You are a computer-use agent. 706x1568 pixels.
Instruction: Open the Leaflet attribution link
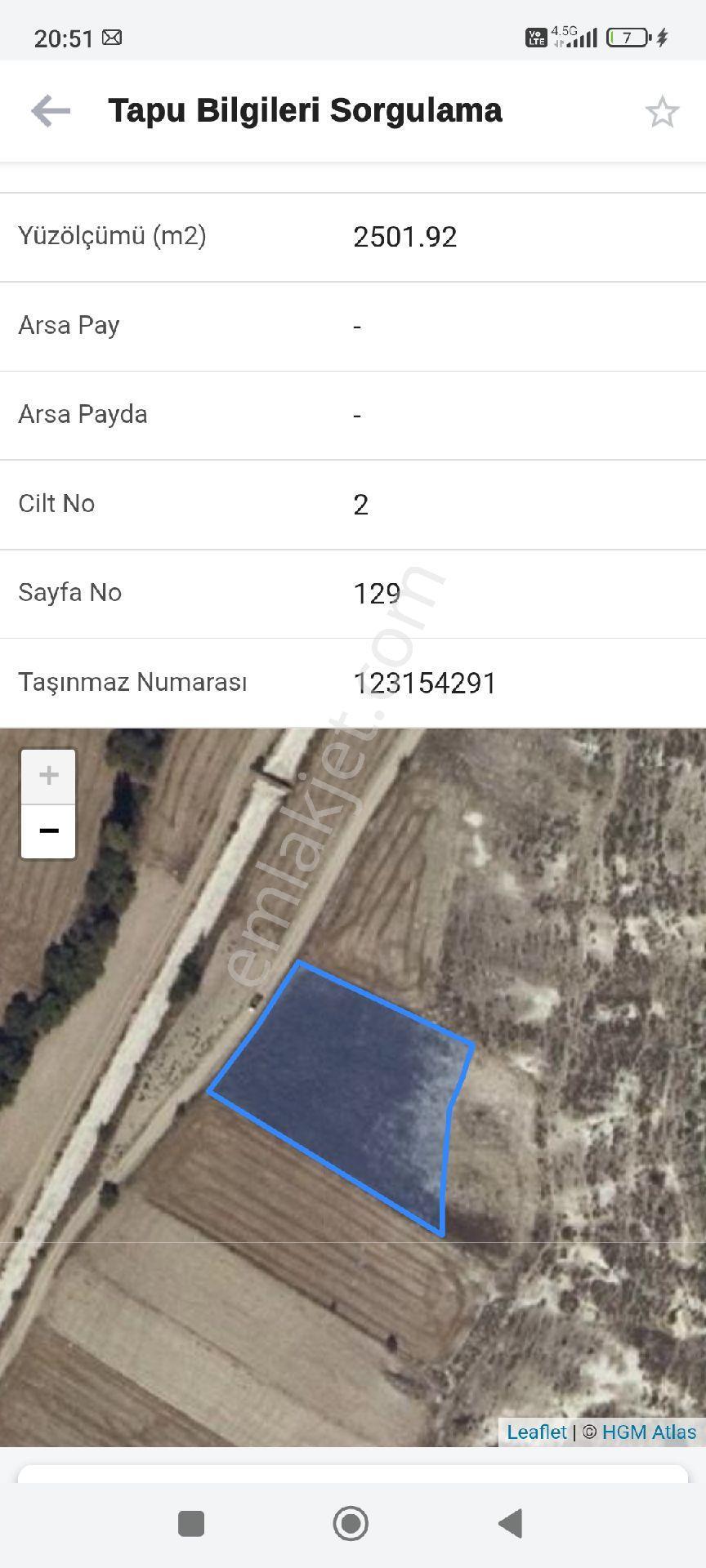[536, 1432]
